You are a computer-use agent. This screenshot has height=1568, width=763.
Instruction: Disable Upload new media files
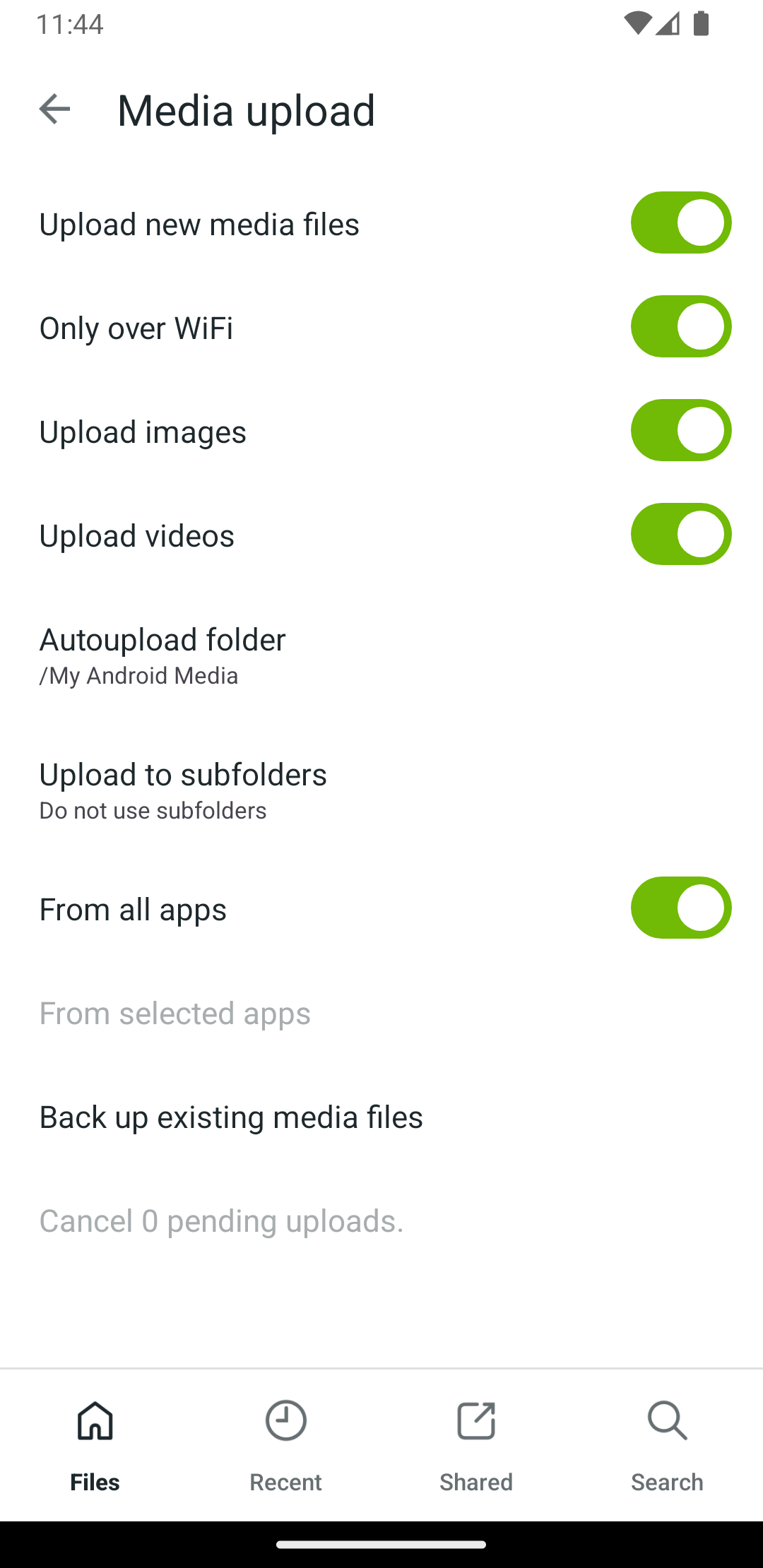point(680,222)
